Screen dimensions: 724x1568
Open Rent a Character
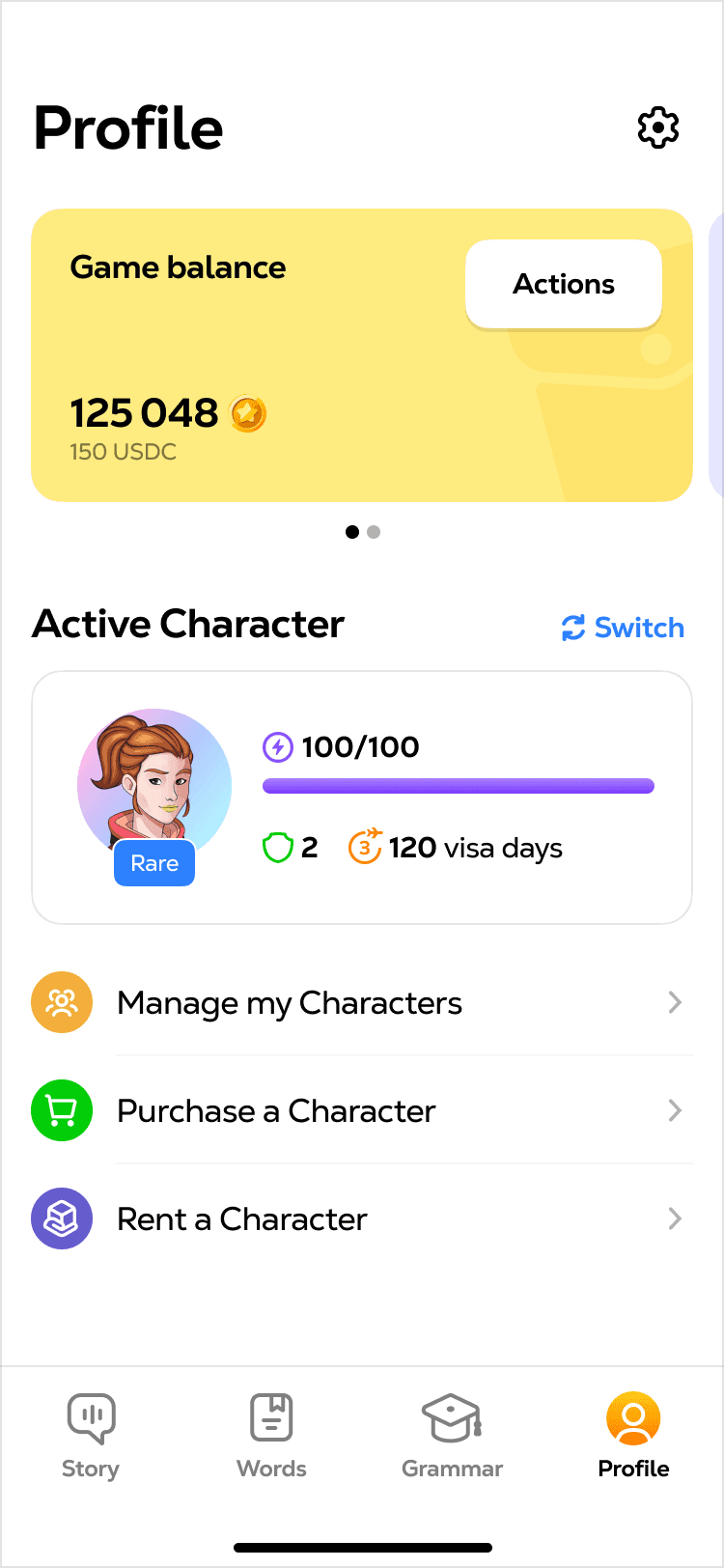[x=362, y=1219]
